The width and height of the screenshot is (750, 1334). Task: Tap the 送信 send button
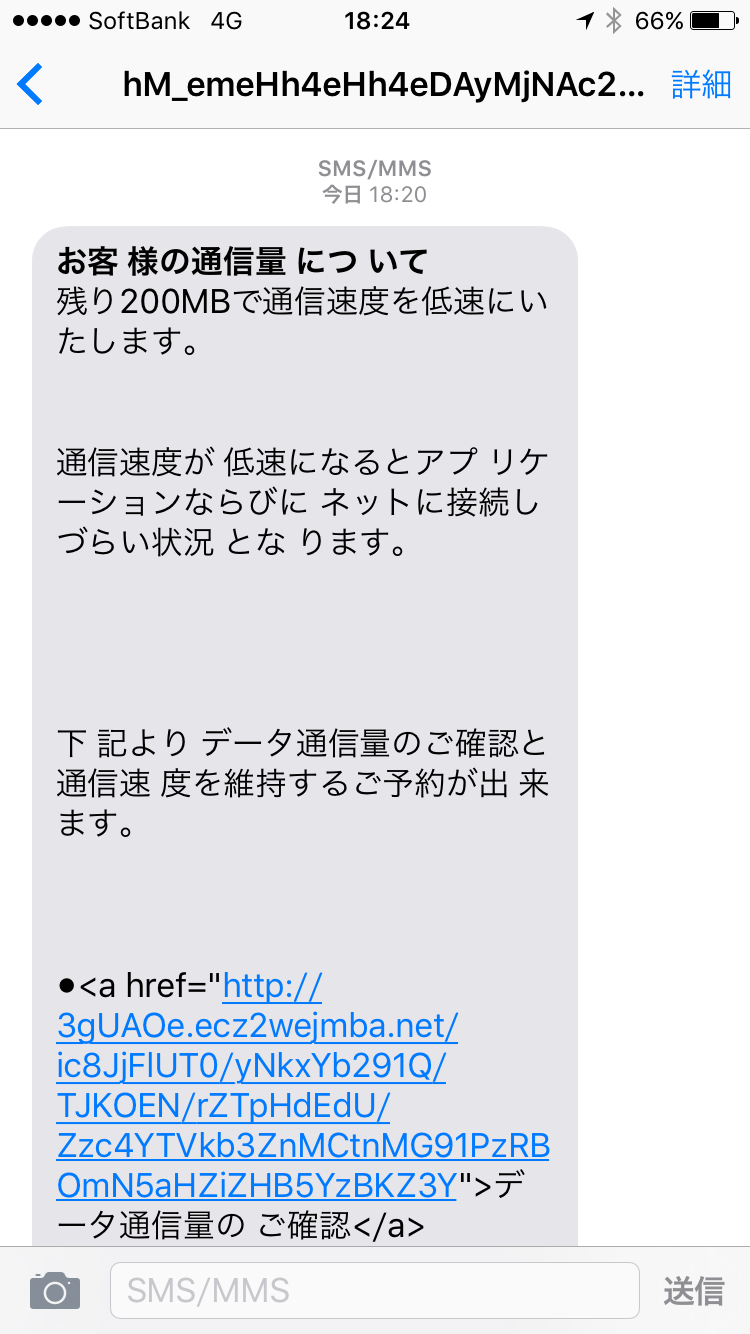pyautogui.click(x=693, y=1290)
